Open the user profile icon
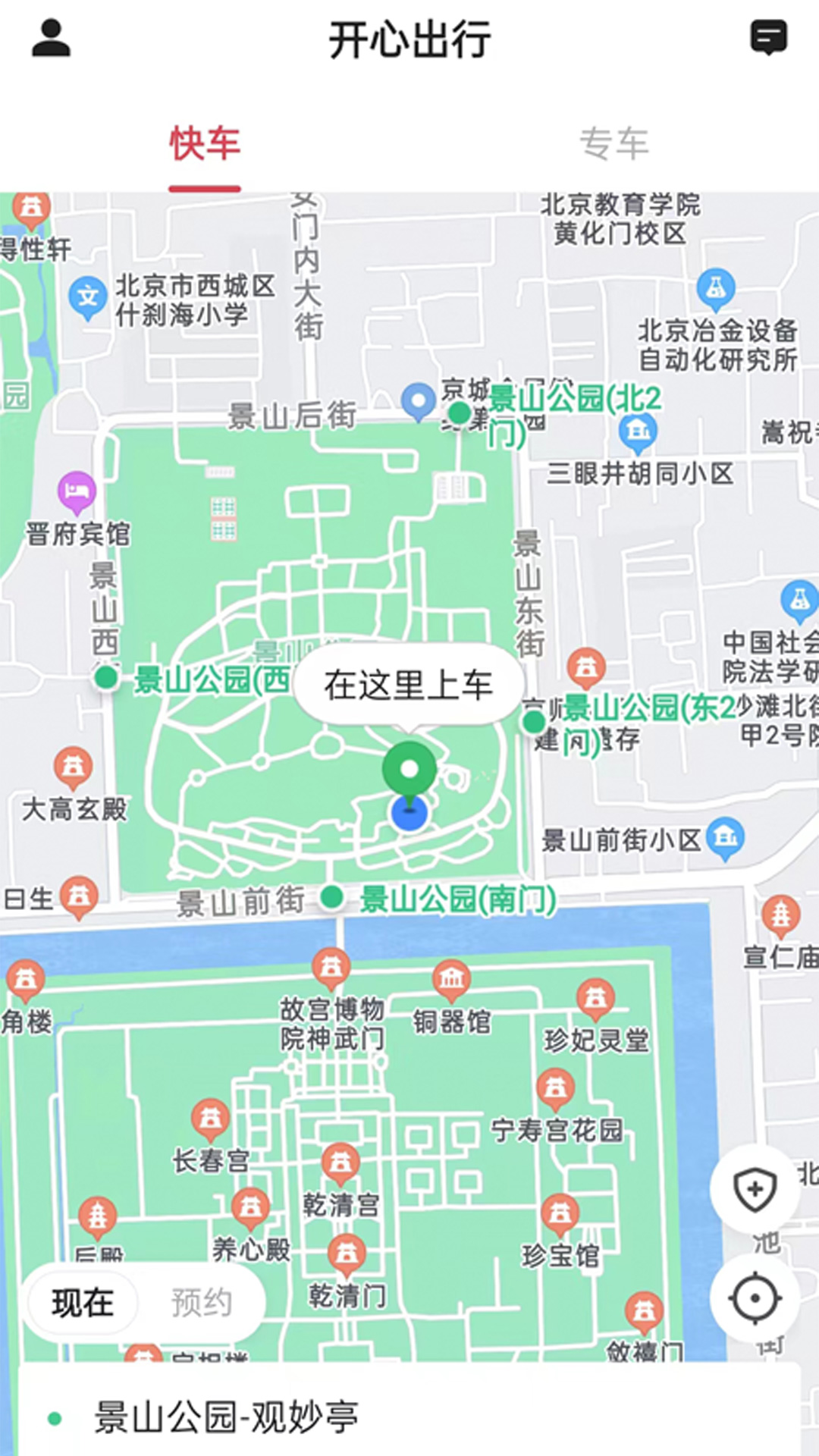 (x=51, y=39)
